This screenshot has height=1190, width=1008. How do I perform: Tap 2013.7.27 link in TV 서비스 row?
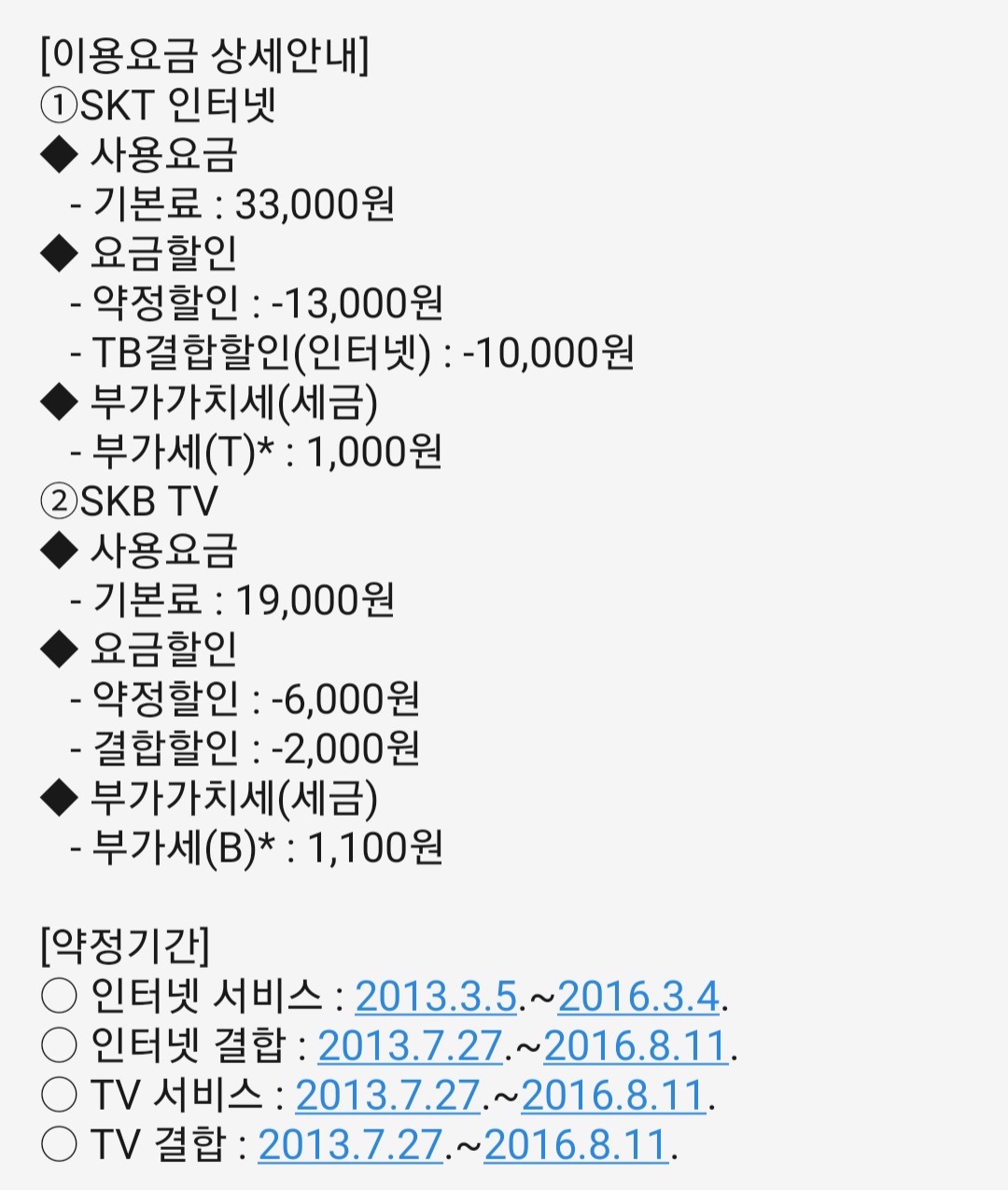(x=387, y=1095)
